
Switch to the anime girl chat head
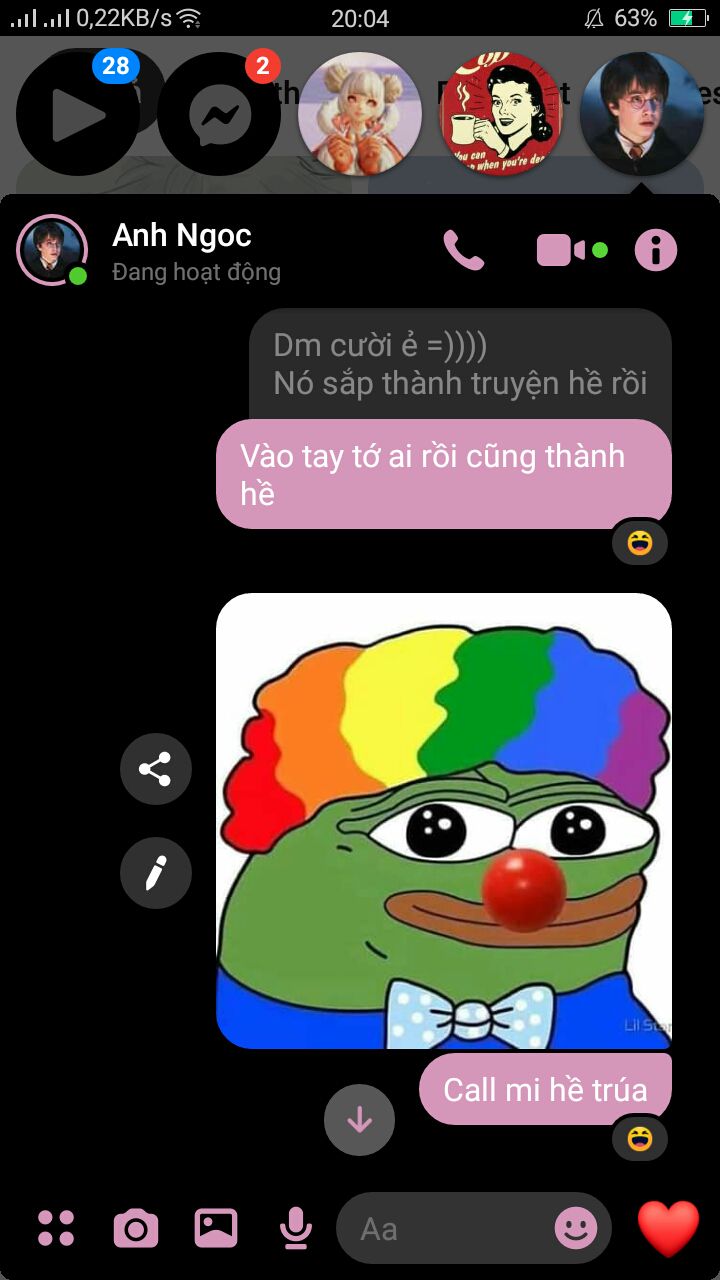360,114
